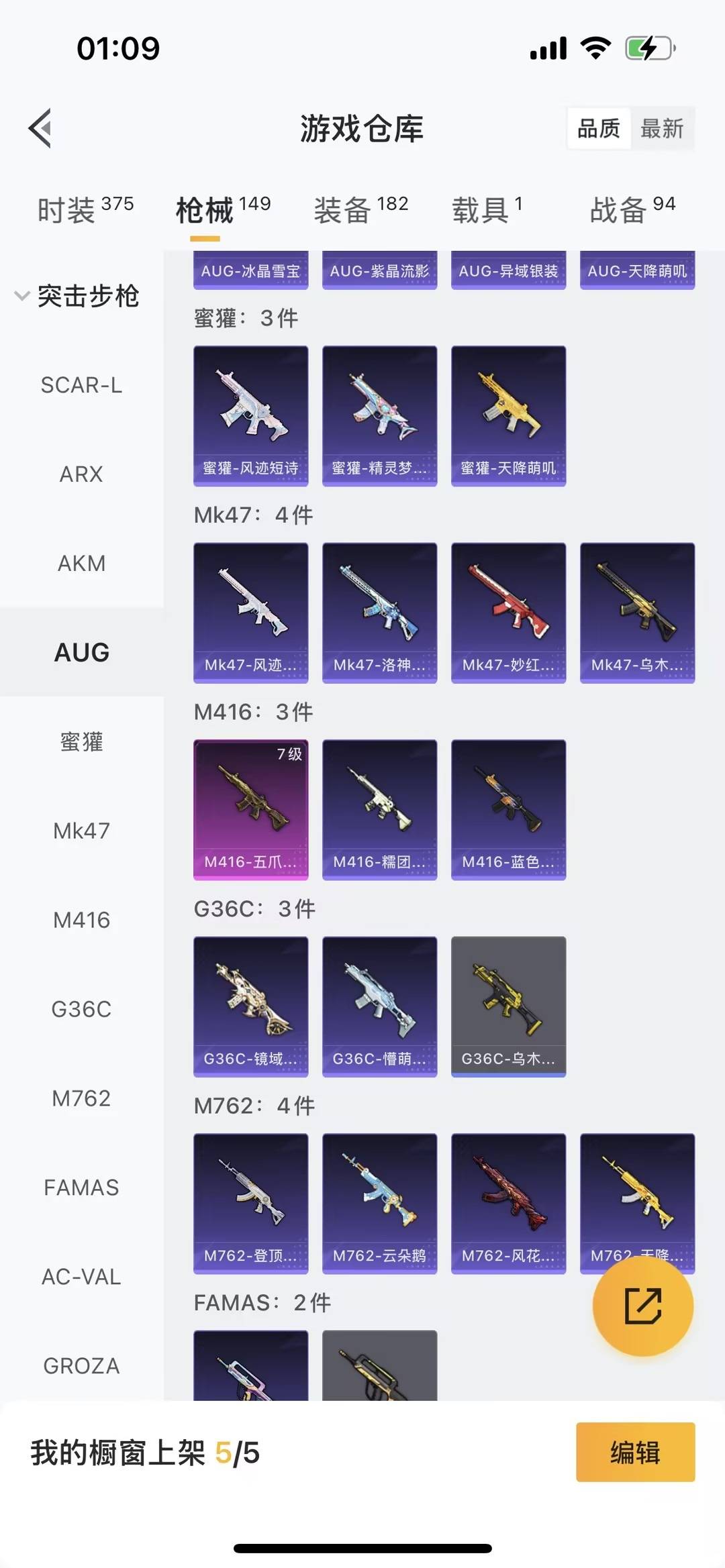Select AC-VAL in the sidebar

pos(81,1277)
